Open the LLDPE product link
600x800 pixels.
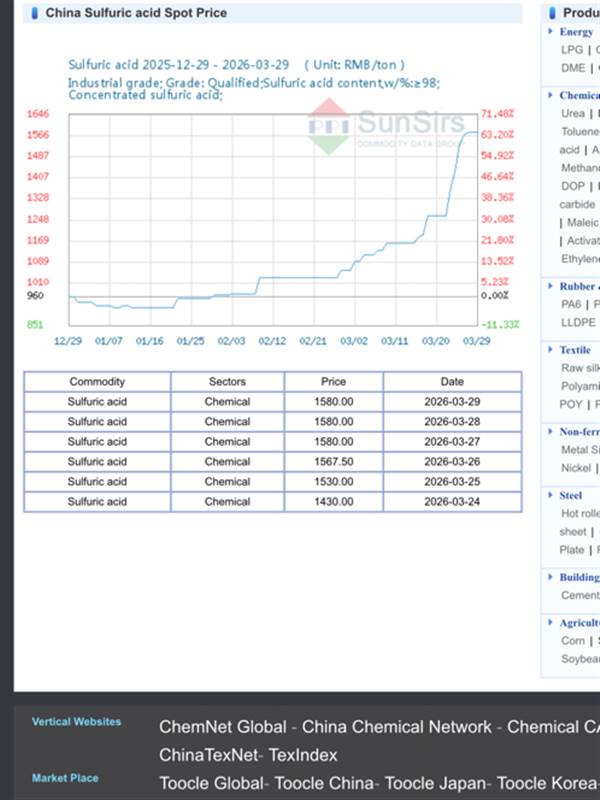click(x=578, y=322)
